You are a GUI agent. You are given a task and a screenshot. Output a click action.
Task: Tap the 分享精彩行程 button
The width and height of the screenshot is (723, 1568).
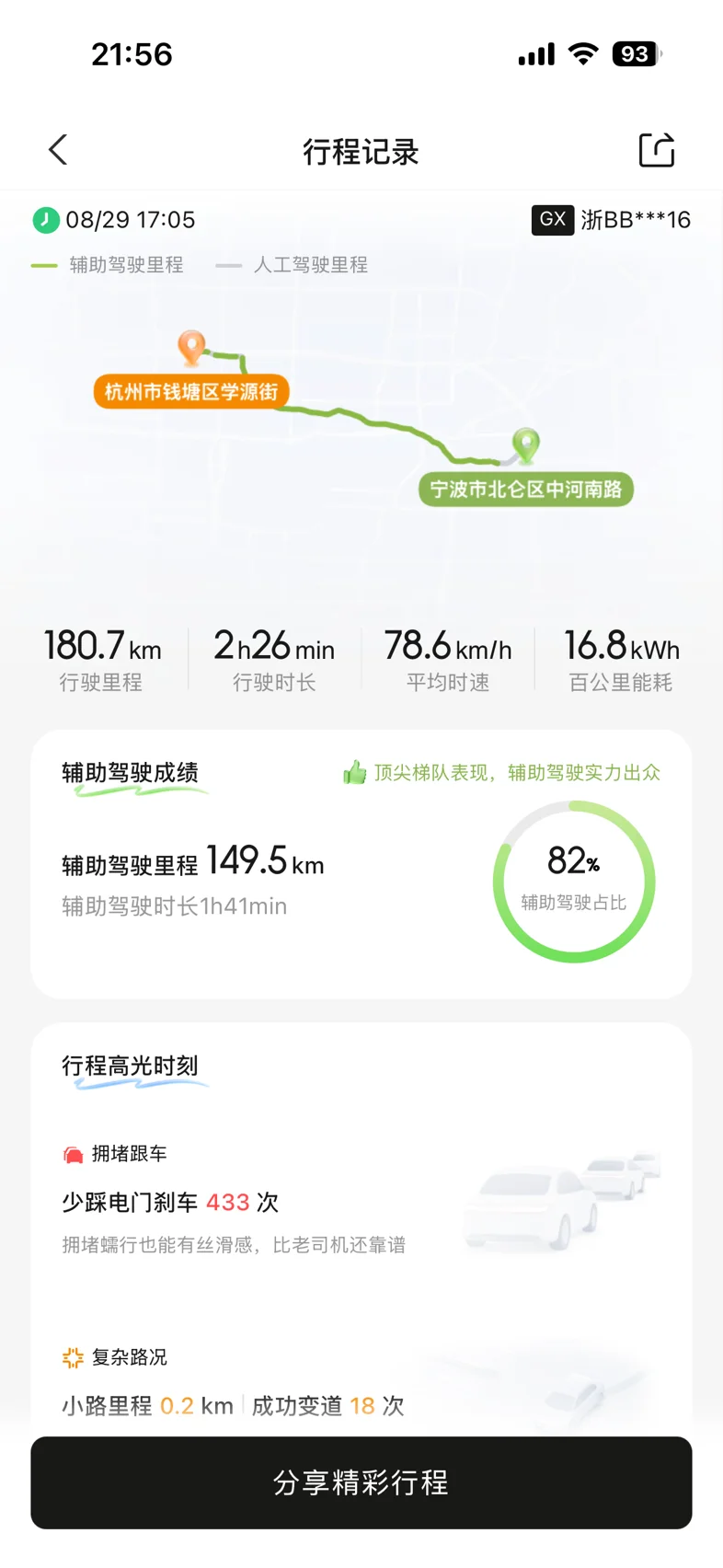tap(361, 1482)
